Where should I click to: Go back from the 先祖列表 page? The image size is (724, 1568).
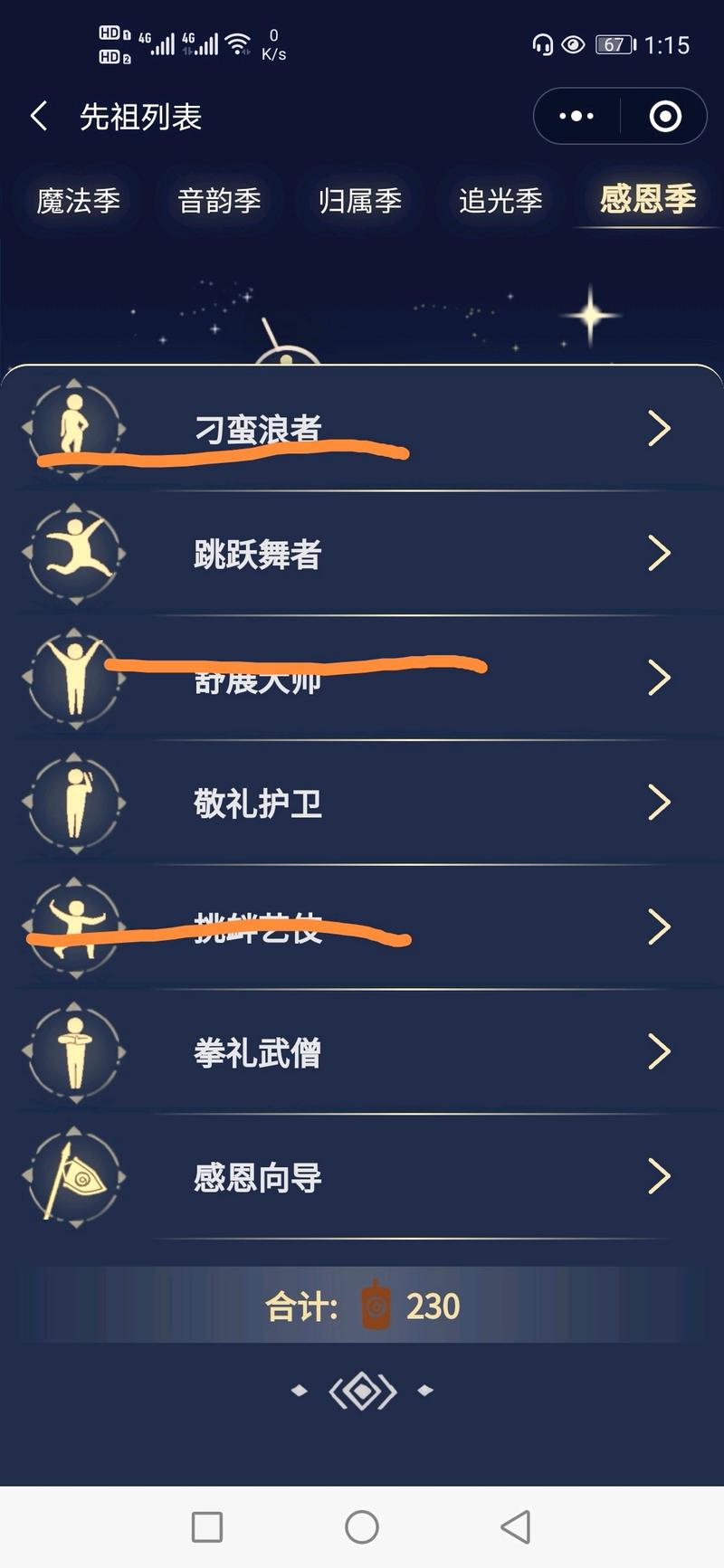pyautogui.click(x=39, y=117)
